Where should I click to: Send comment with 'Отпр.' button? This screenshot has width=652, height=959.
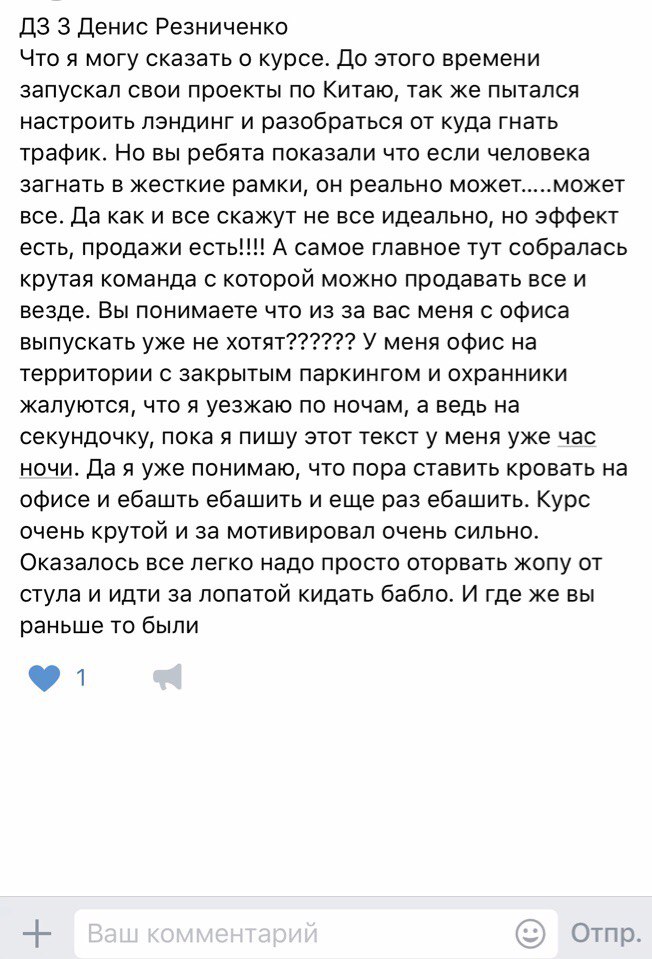point(605,934)
